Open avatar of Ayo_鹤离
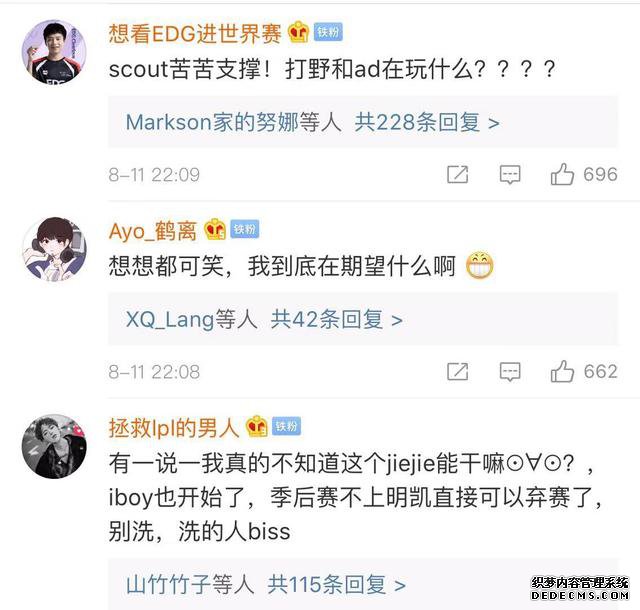 tap(54, 248)
